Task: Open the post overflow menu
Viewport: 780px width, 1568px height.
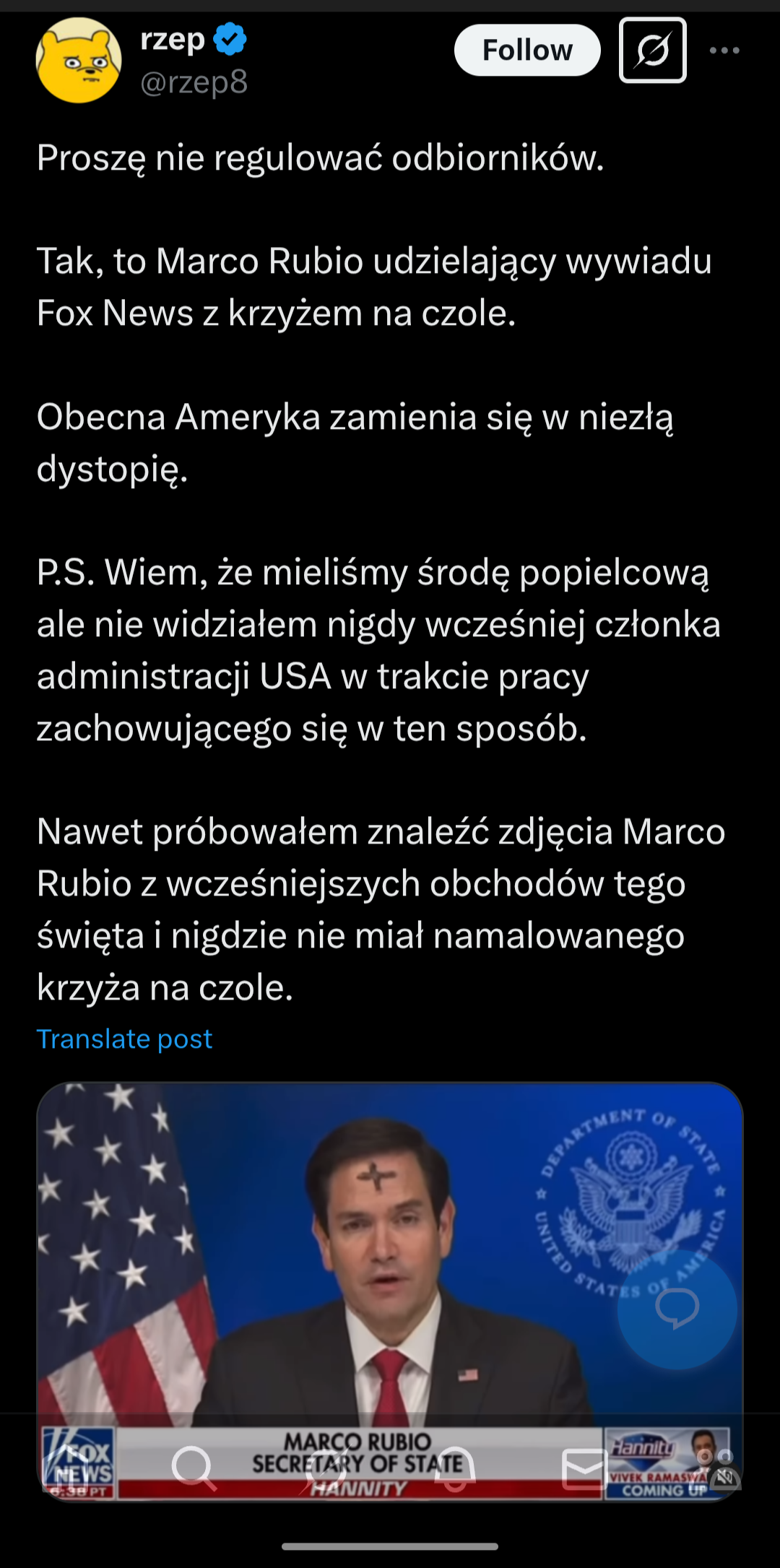Action: coord(724,51)
